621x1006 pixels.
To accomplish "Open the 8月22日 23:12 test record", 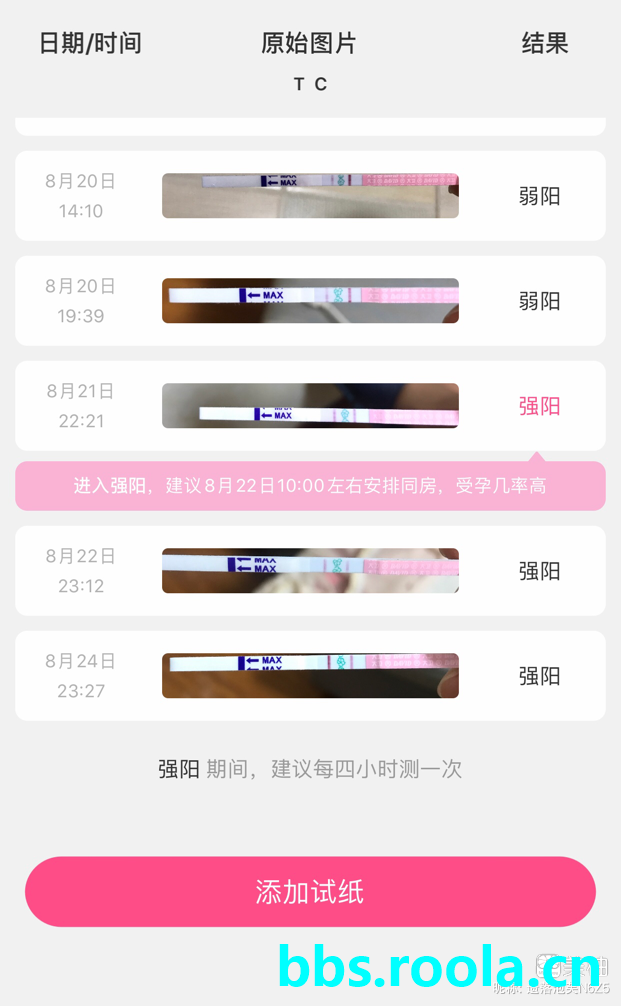I will pos(310,571).
